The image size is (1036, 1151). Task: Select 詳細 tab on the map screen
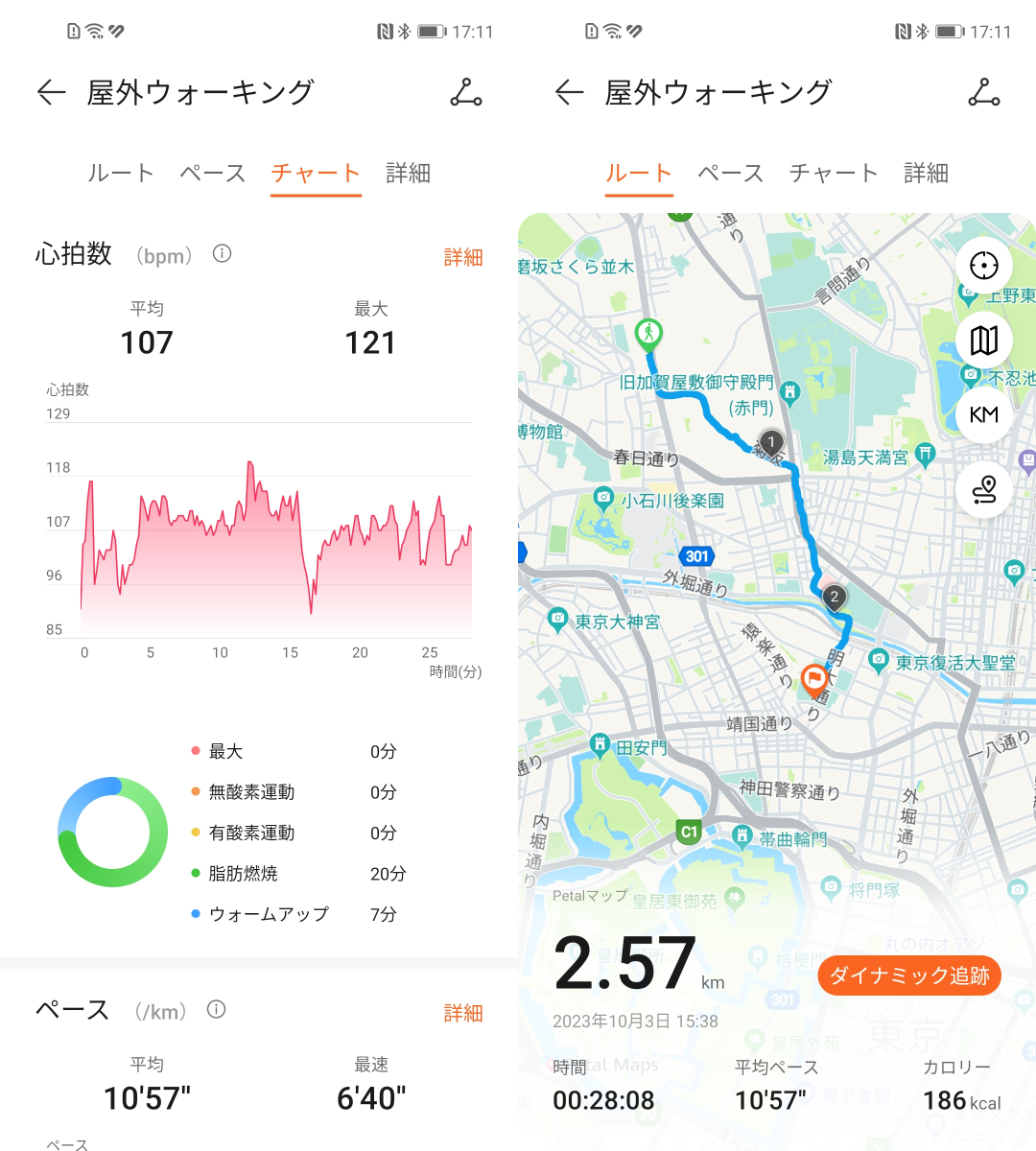click(x=926, y=174)
